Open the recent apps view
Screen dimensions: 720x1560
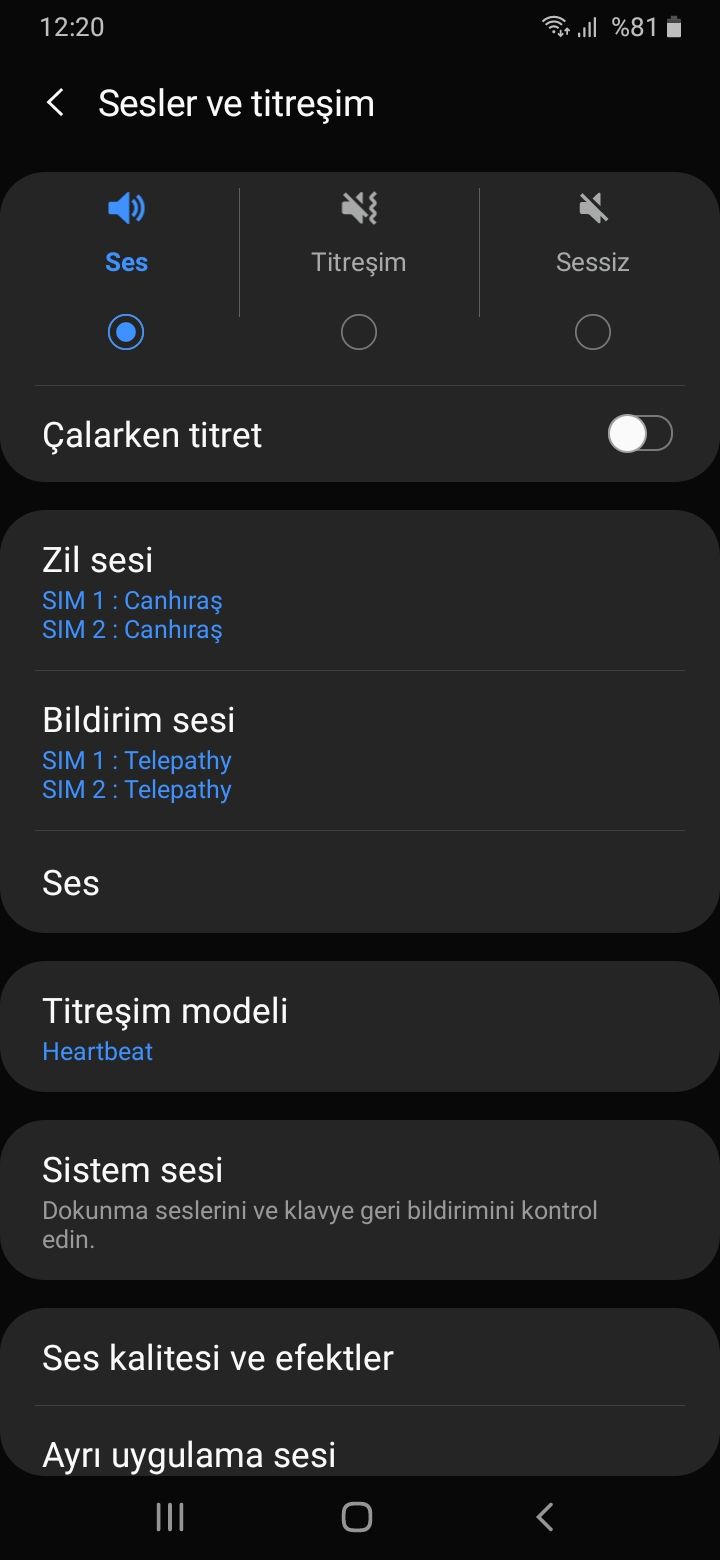[x=170, y=1517]
